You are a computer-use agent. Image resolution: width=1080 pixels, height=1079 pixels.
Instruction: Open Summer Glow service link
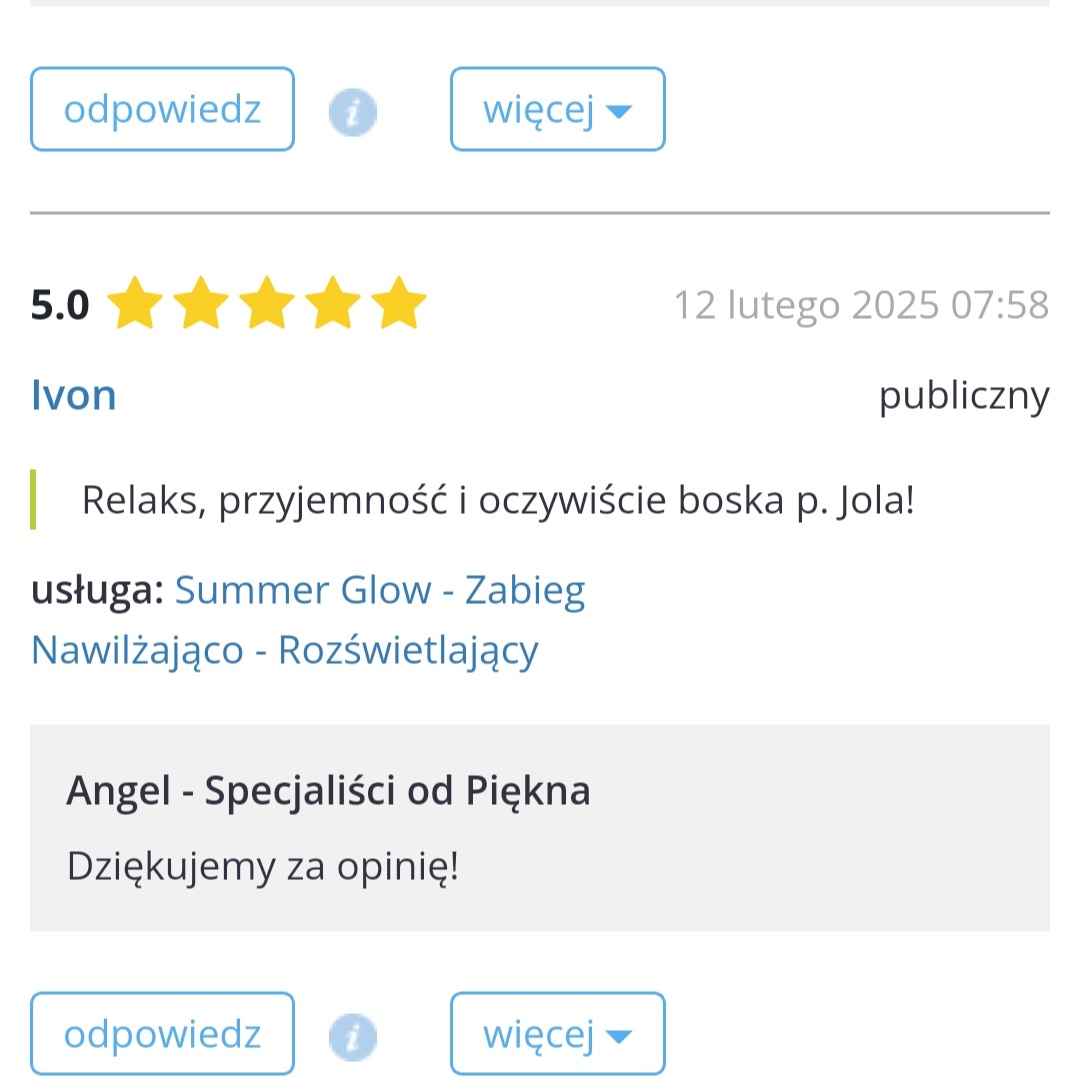tap(379, 590)
